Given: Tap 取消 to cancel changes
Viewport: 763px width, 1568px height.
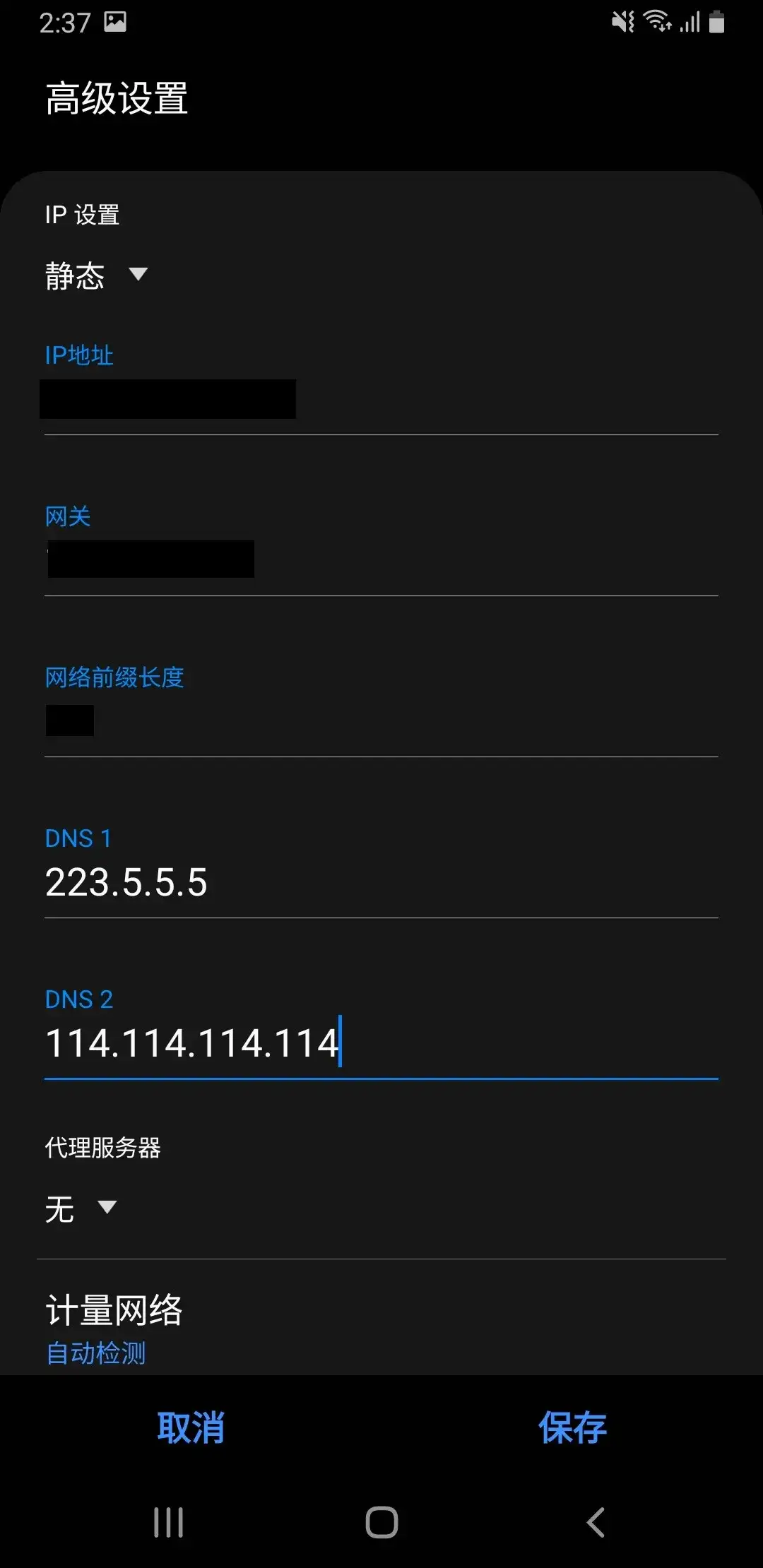Looking at the screenshot, I should 191,1427.
